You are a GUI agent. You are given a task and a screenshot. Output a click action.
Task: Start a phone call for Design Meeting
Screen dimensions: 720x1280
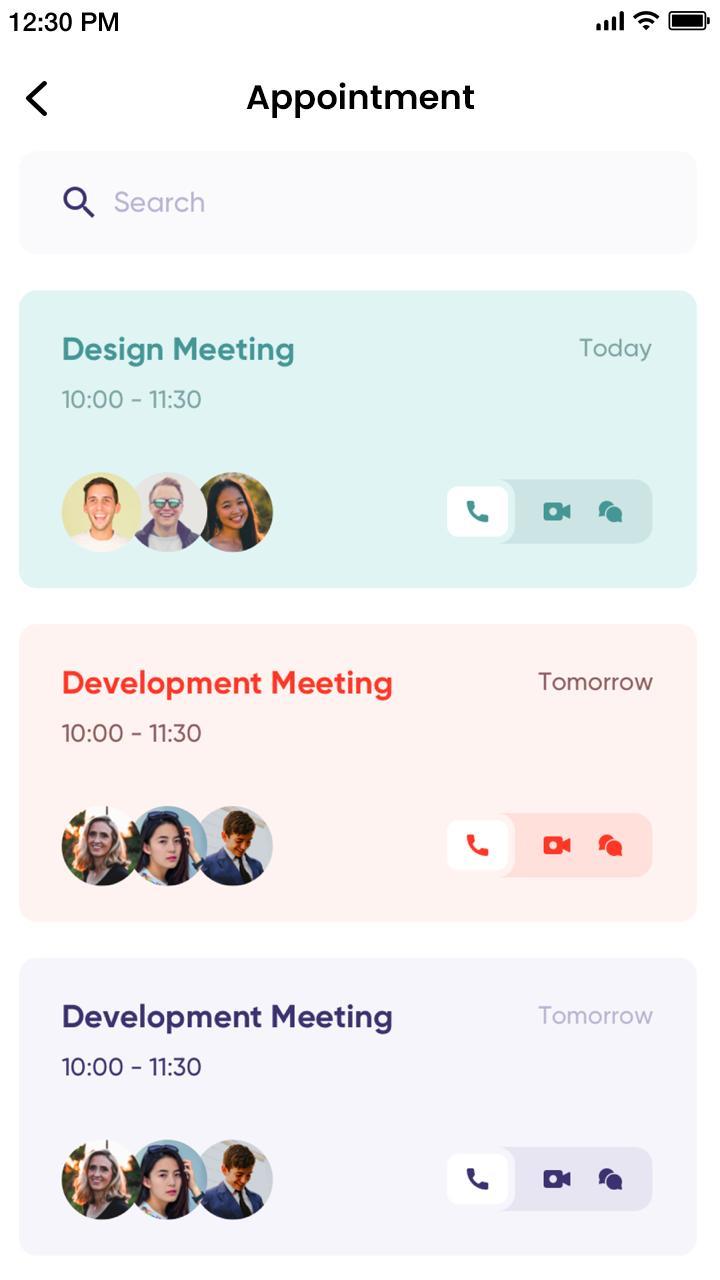pyautogui.click(x=478, y=512)
